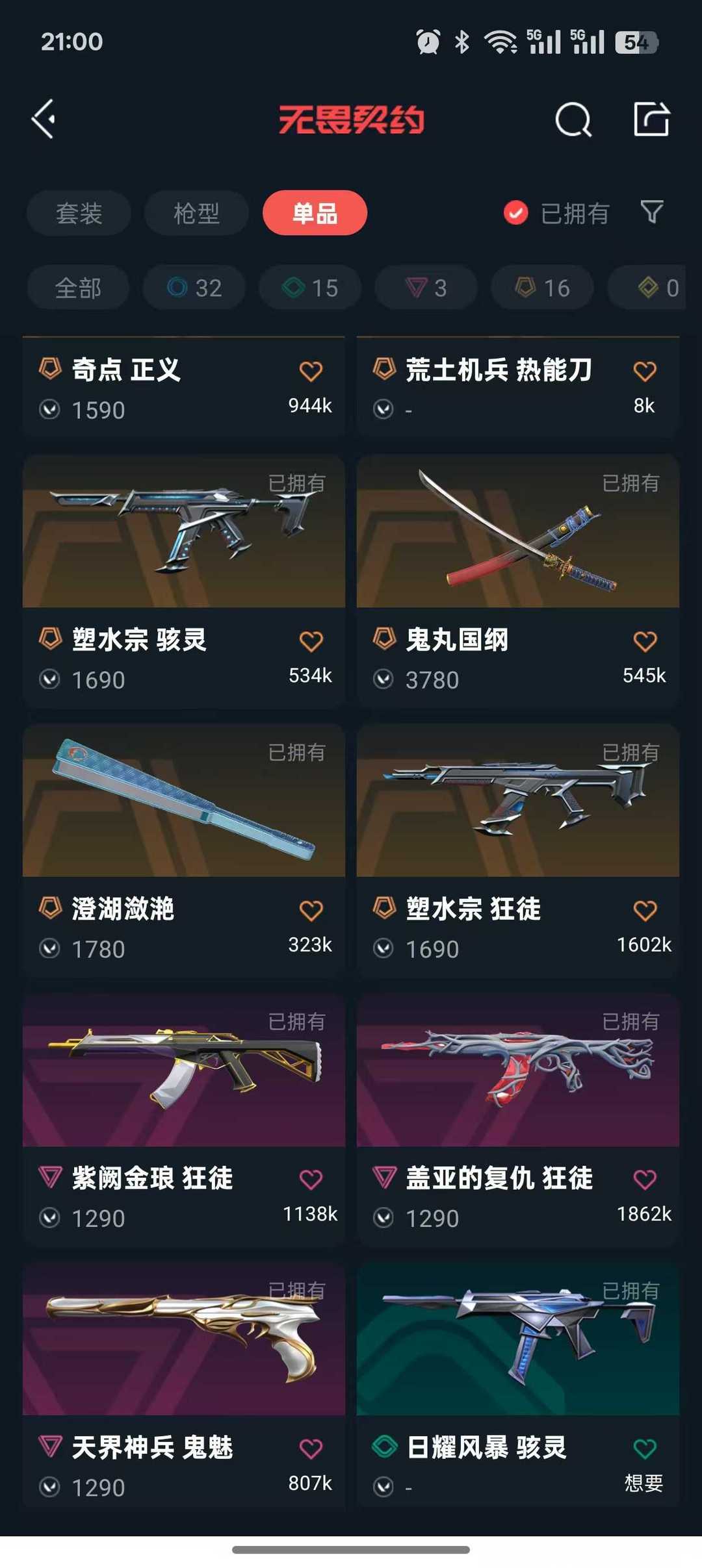The width and height of the screenshot is (702, 1568).
Task: Like the 盖亚的复仇 狂徒 skin
Action: point(645,1180)
